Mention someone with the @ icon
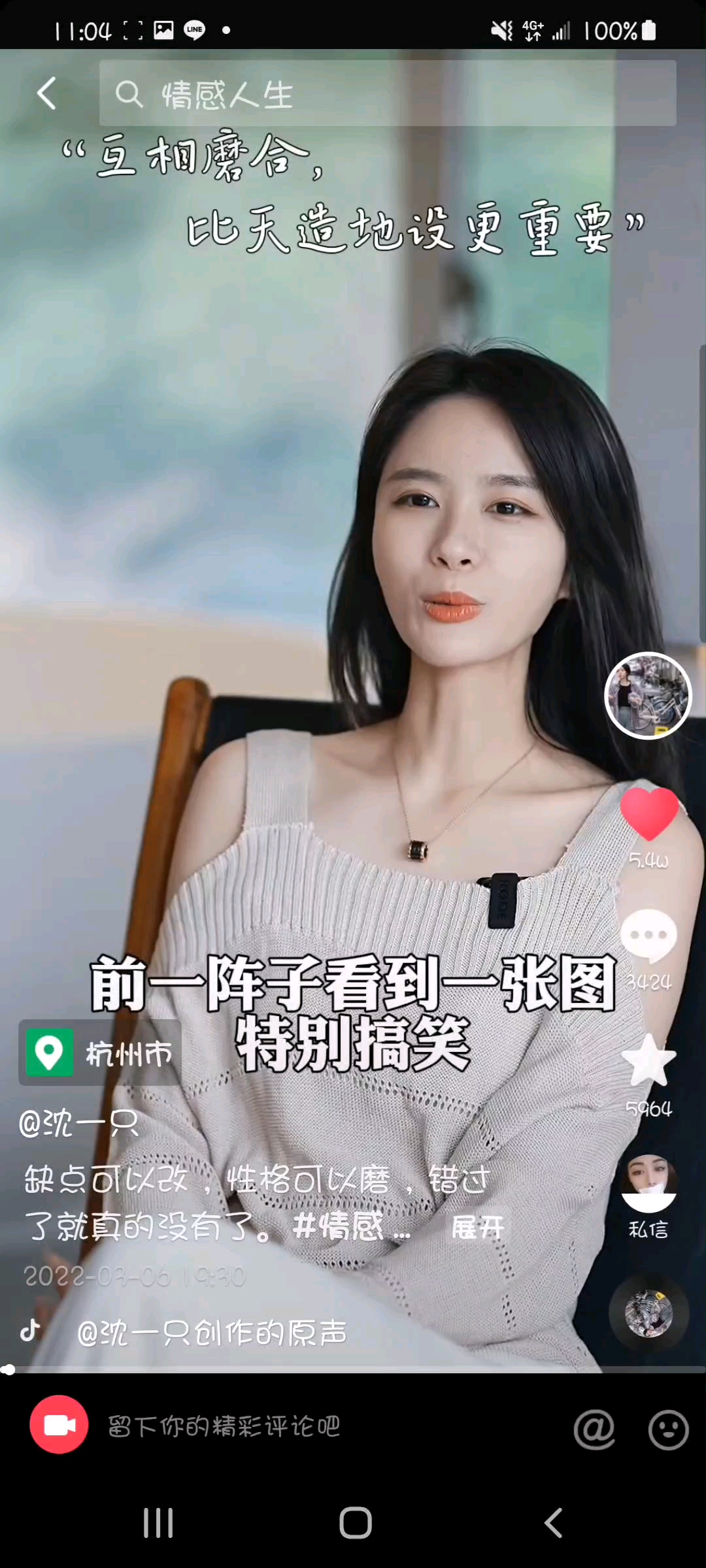The width and height of the screenshot is (706, 1568). (594, 1429)
